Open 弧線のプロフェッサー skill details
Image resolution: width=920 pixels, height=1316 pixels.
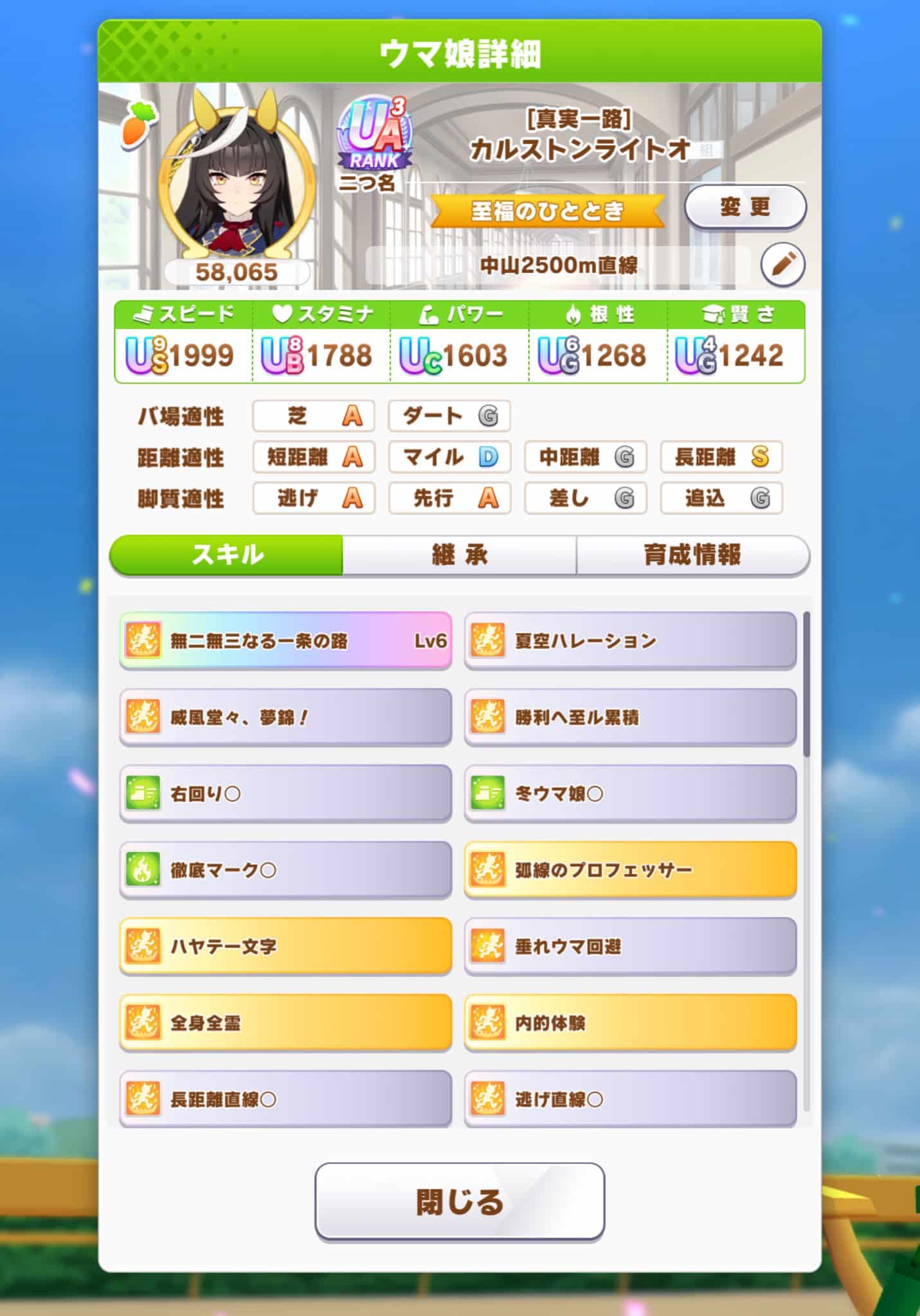pyautogui.click(x=630, y=870)
